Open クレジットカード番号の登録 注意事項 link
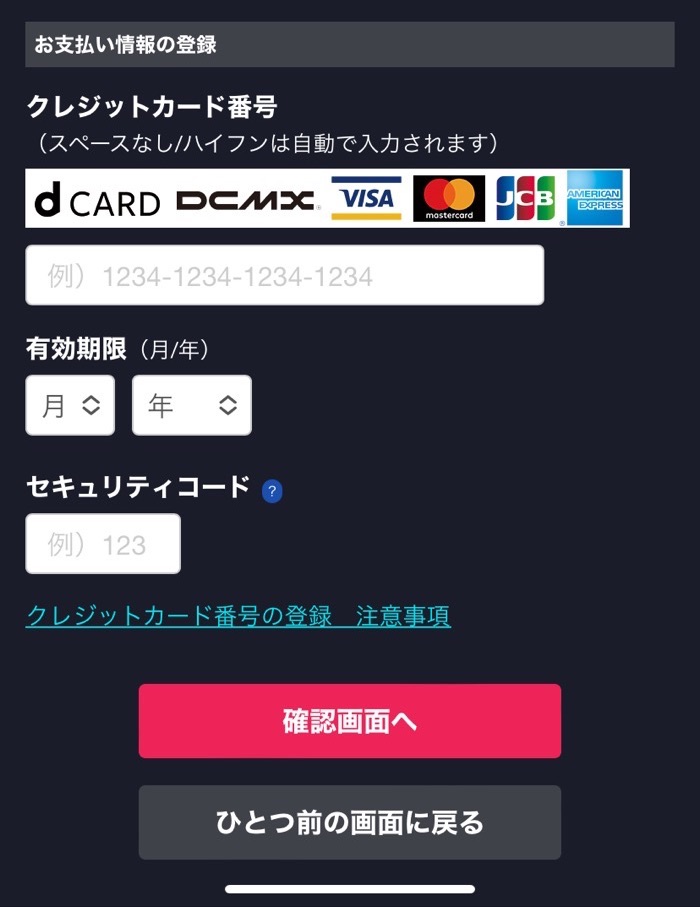 238,616
